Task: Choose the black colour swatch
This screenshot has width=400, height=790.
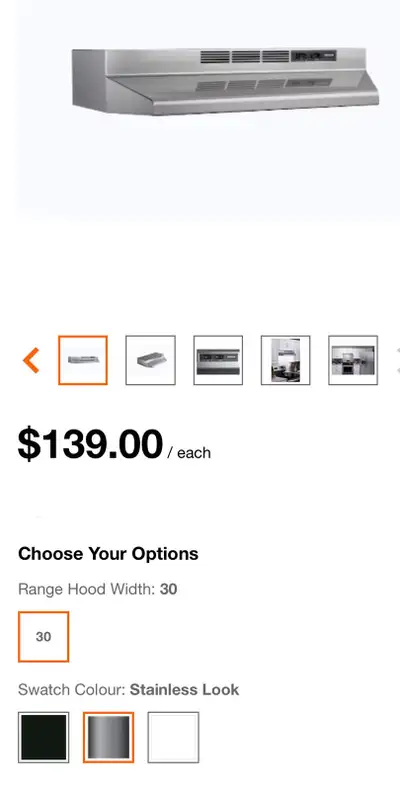Action: pos(43,738)
